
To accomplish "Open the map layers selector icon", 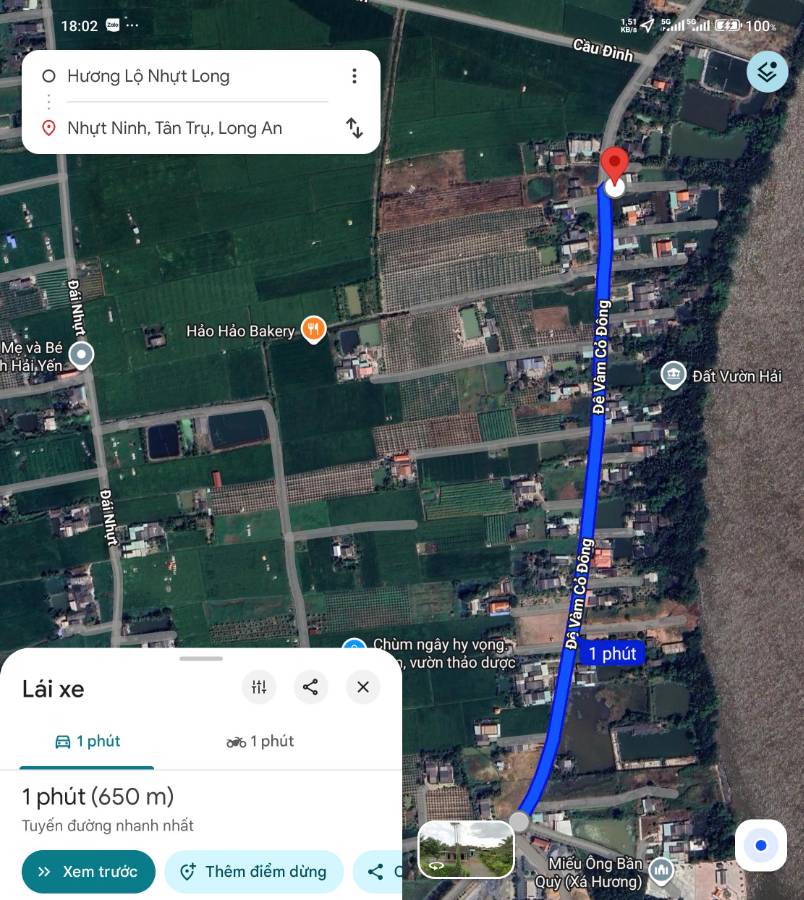I will click(x=767, y=71).
